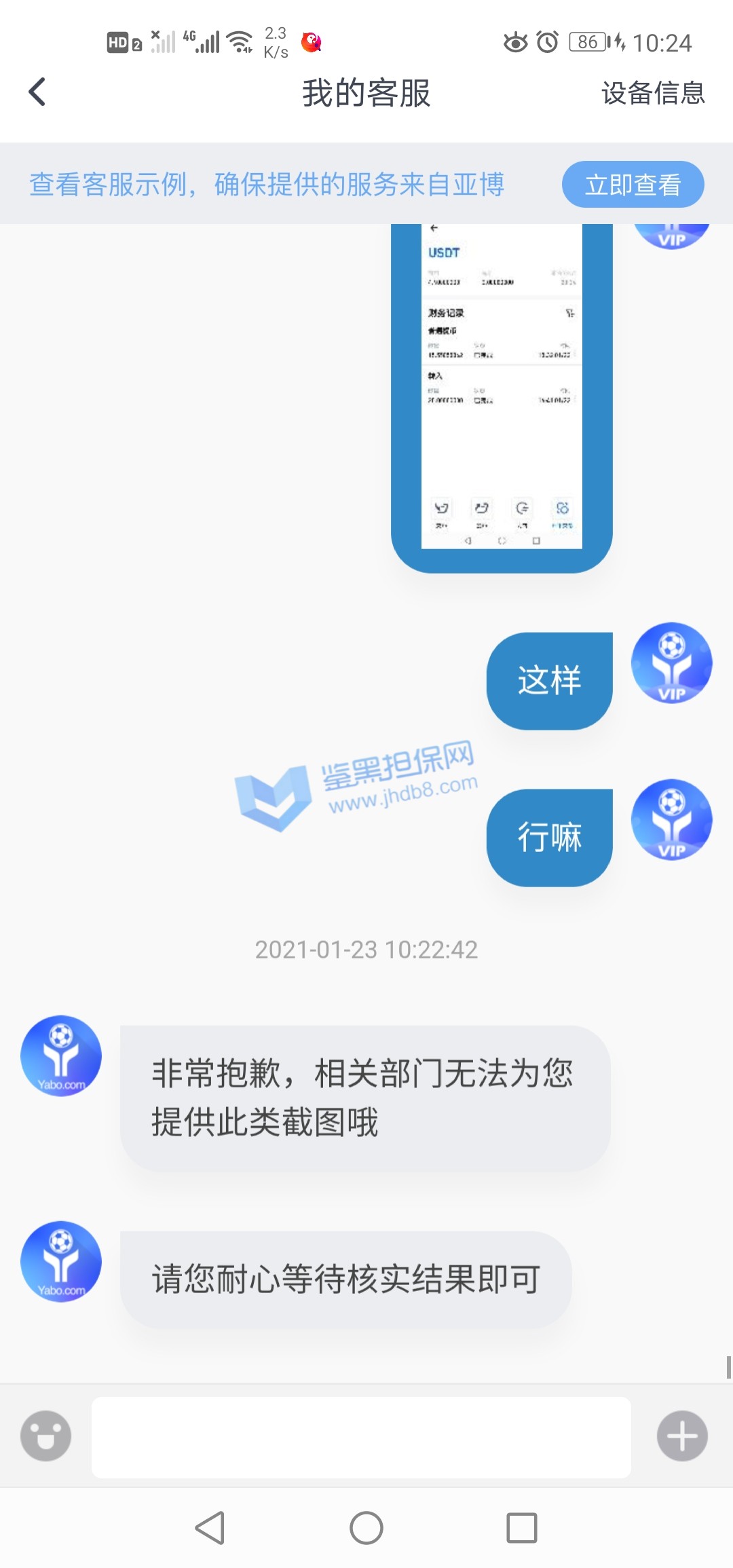Viewport: 733px width, 1568px height.
Task: Open 设备信息 in the header
Action: point(653,93)
